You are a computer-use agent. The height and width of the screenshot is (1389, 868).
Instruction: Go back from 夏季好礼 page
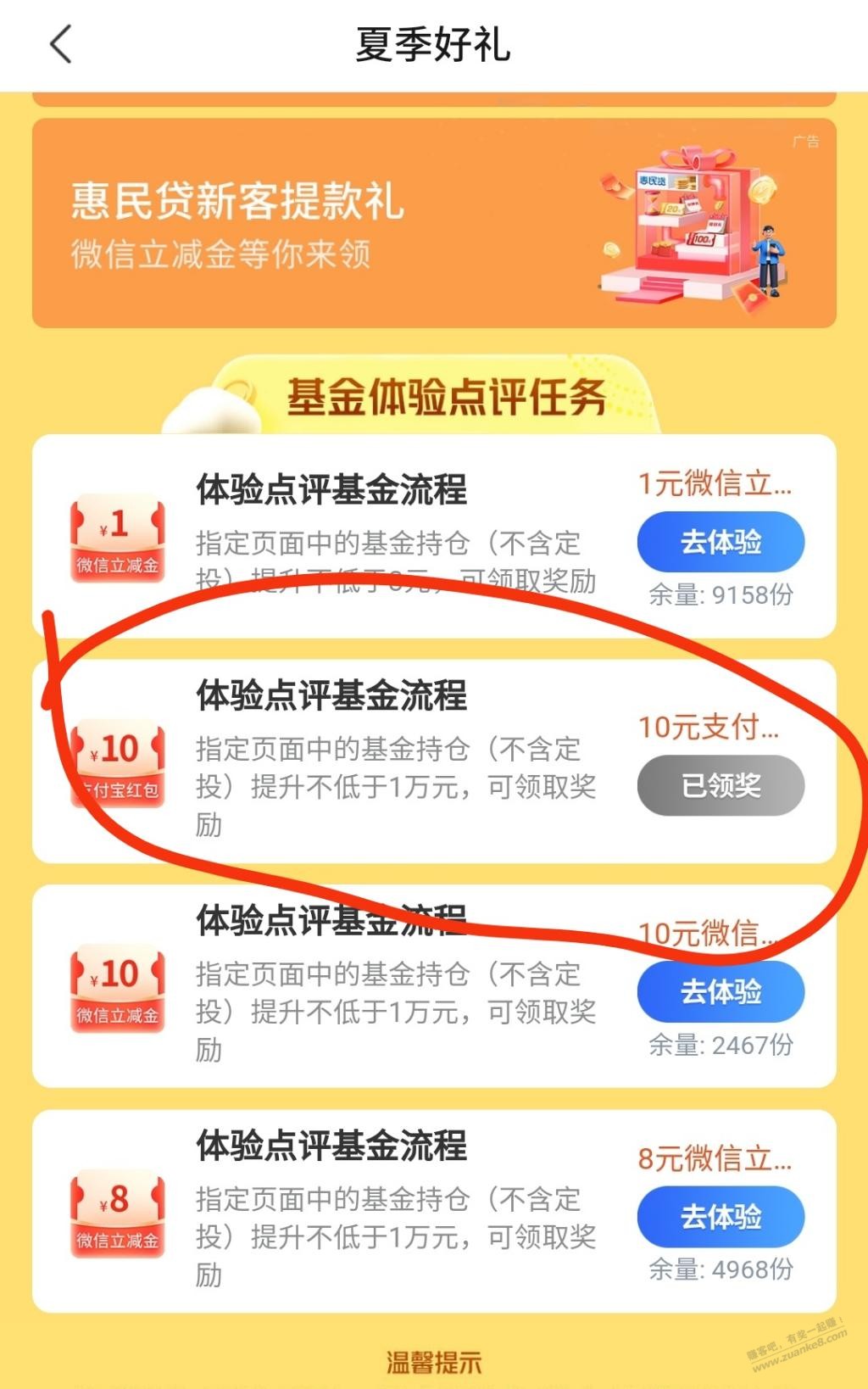coord(61,44)
